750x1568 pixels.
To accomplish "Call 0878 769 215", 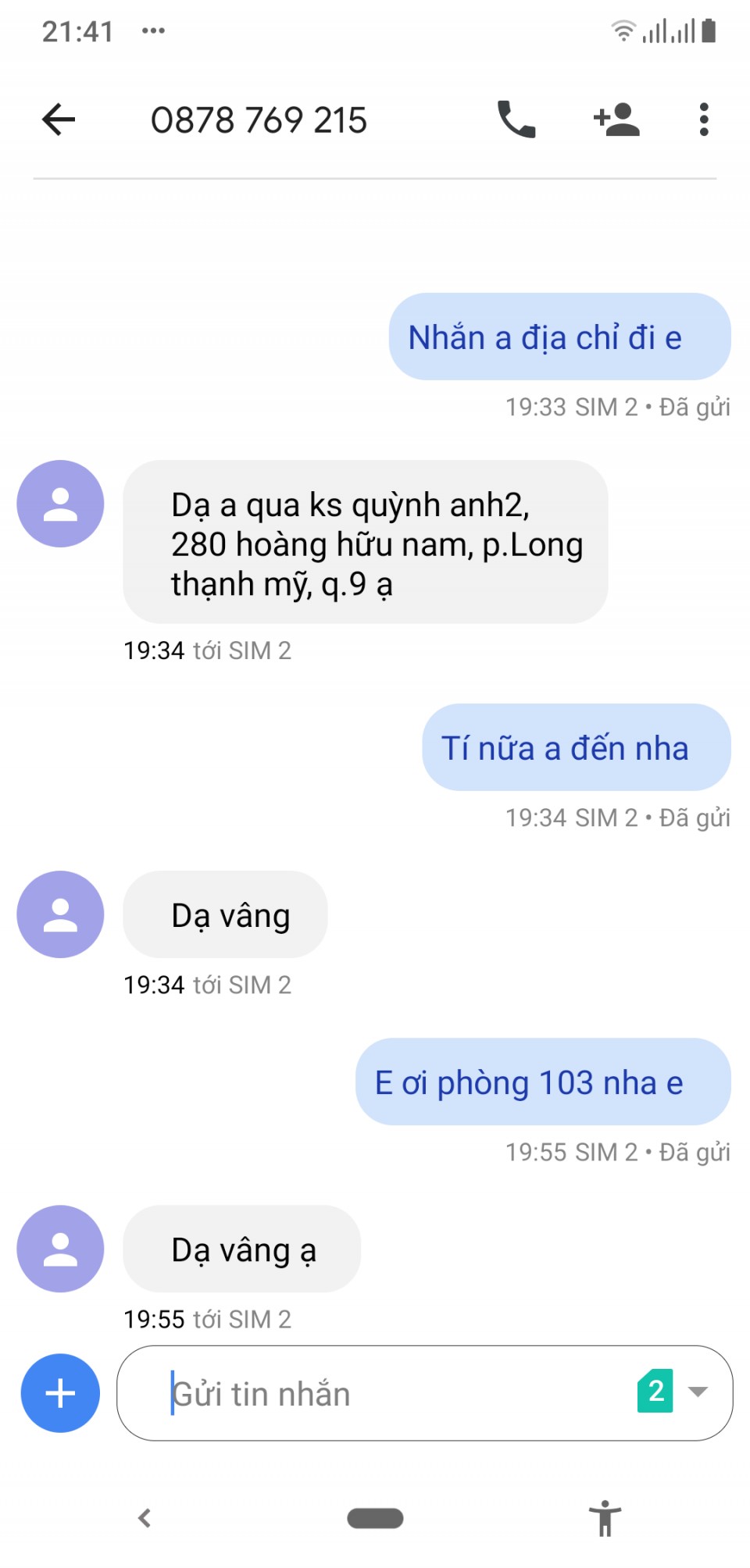I will [x=516, y=119].
